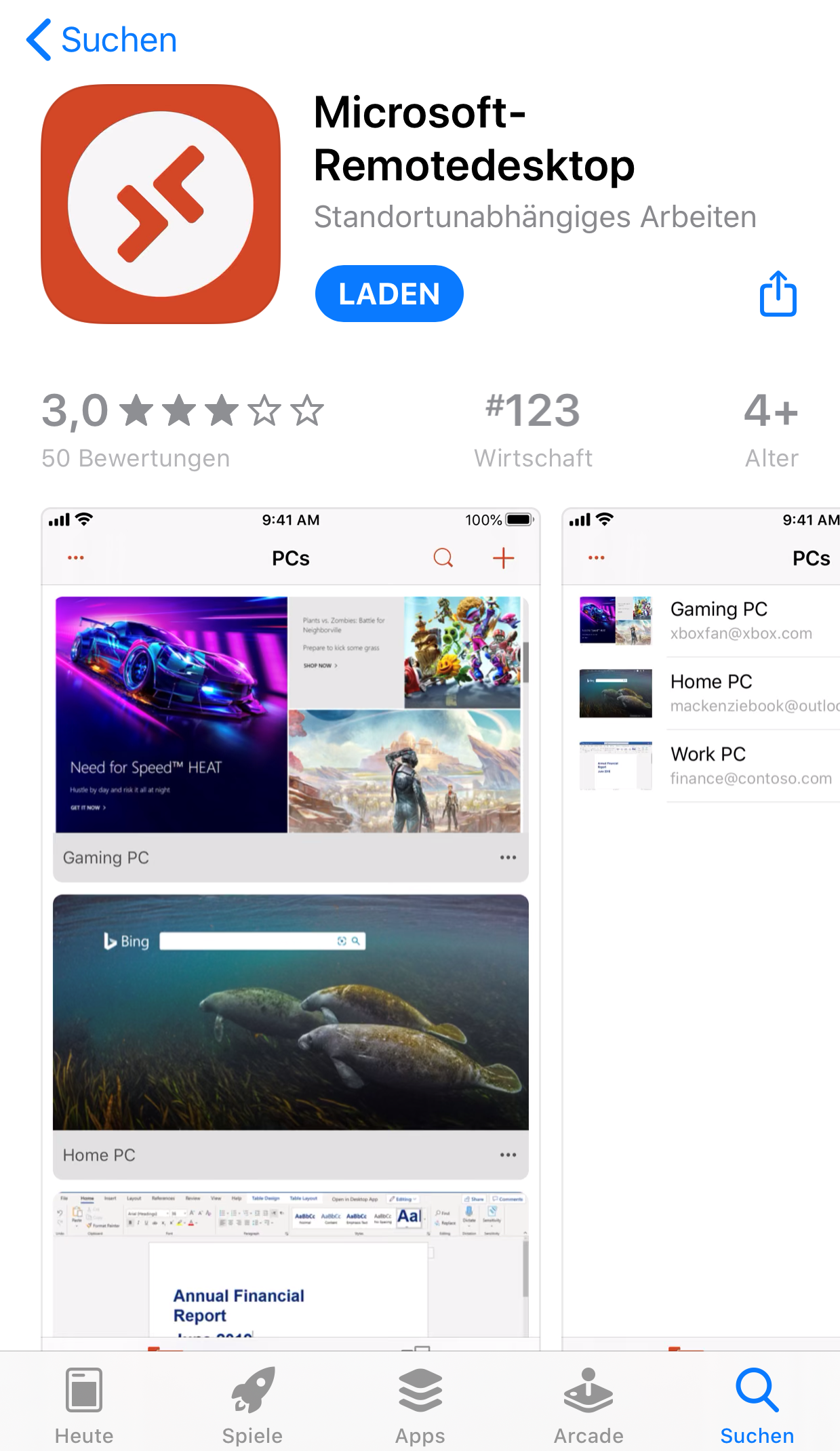This screenshot has height=1451, width=840.
Task: Go back to Suchen results
Action: pos(102,40)
